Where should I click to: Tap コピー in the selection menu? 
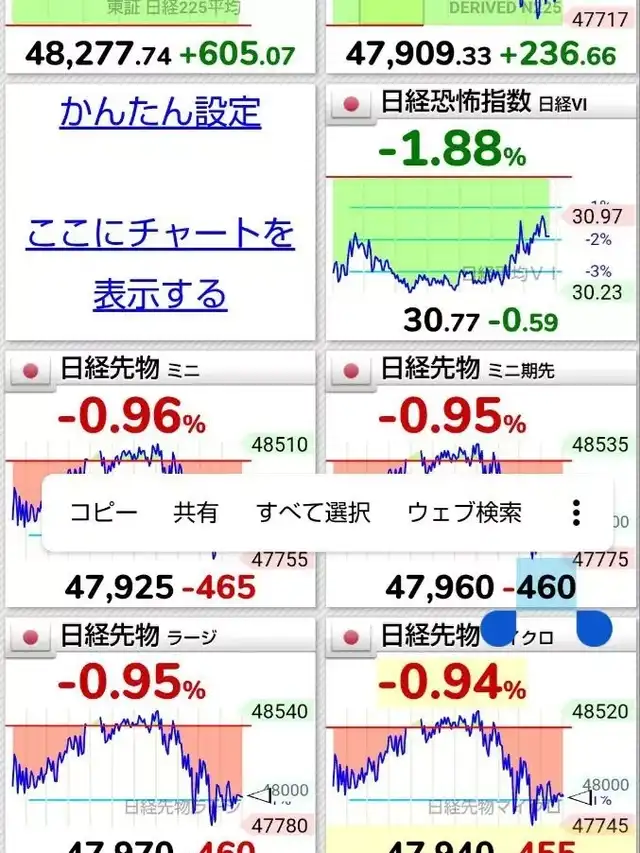click(x=103, y=513)
